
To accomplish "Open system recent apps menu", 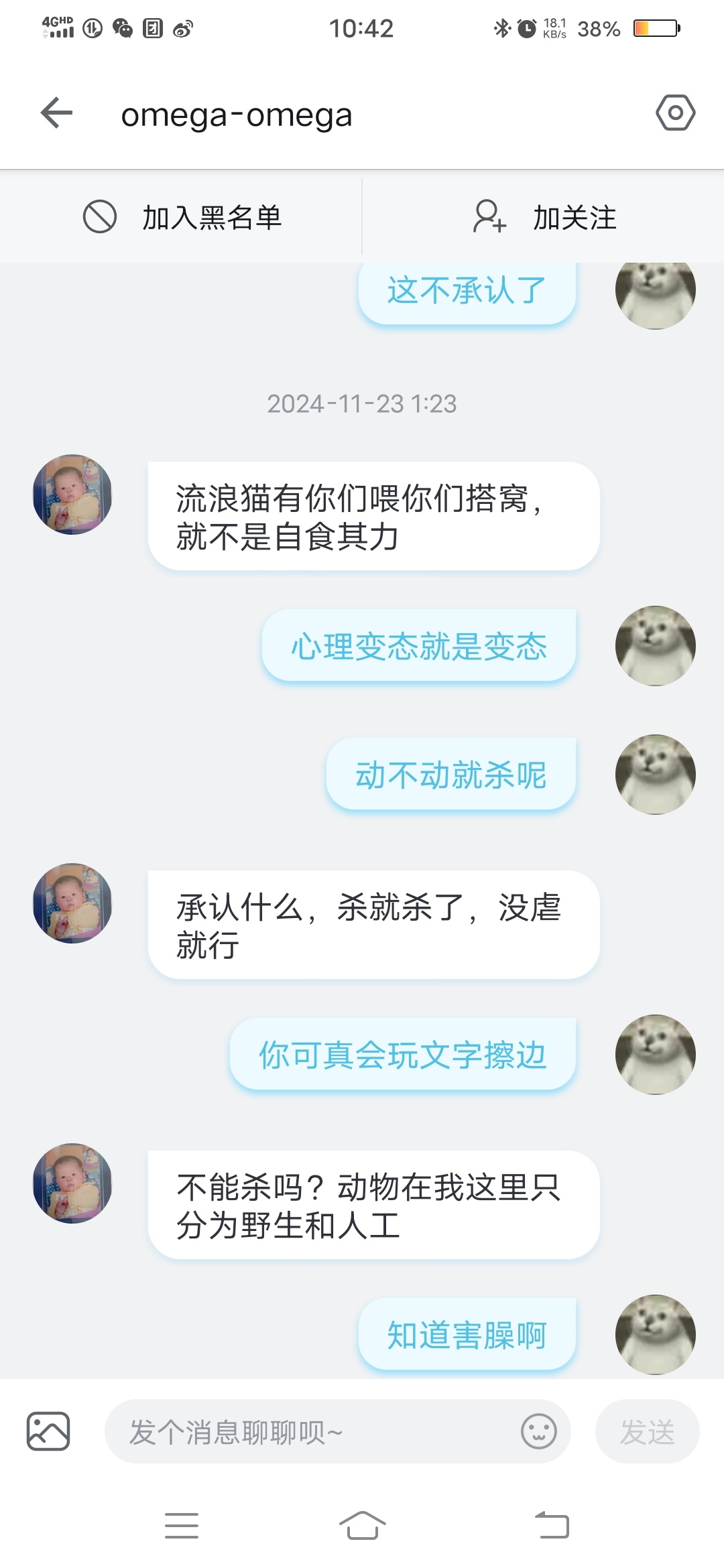I will pyautogui.click(x=182, y=1526).
